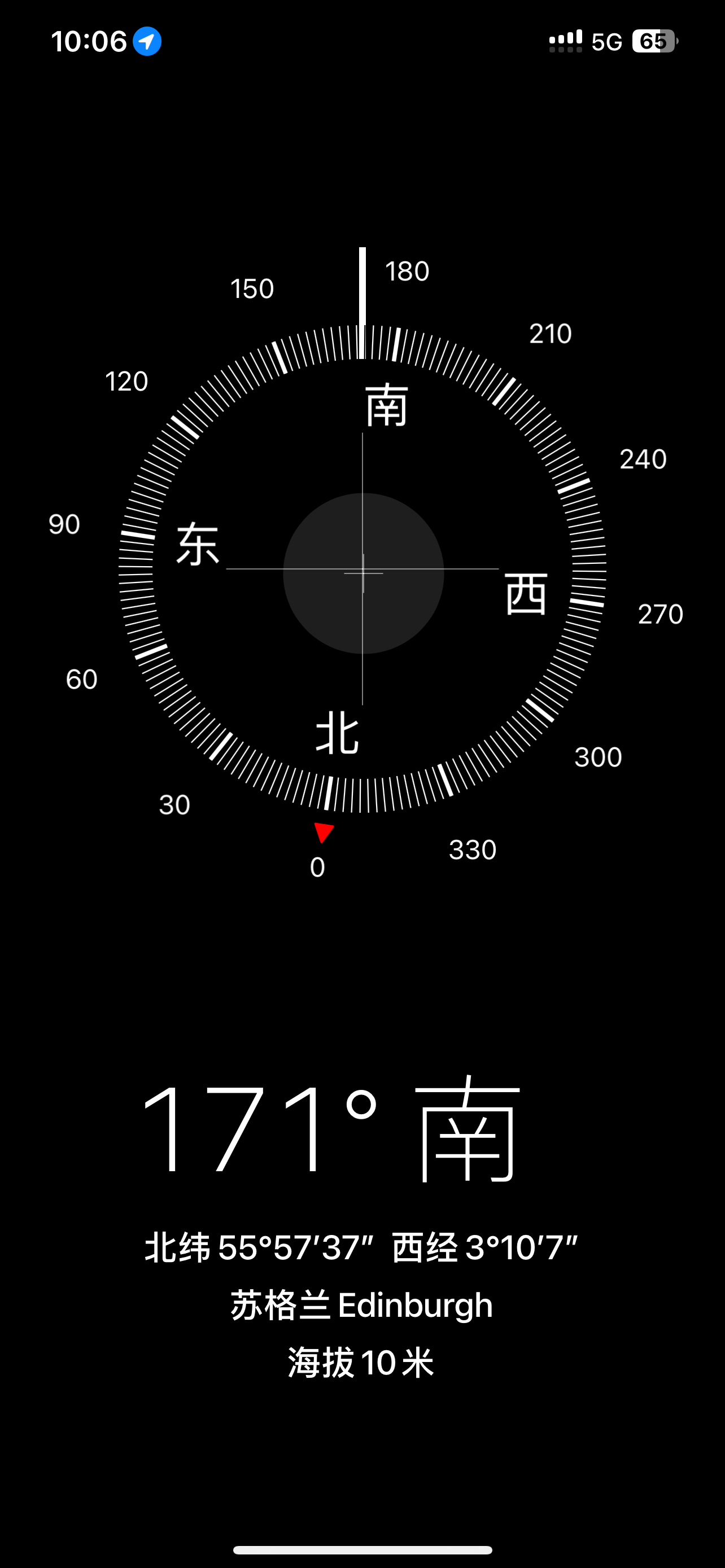Tap the compass dial to lock bearing

point(363,572)
